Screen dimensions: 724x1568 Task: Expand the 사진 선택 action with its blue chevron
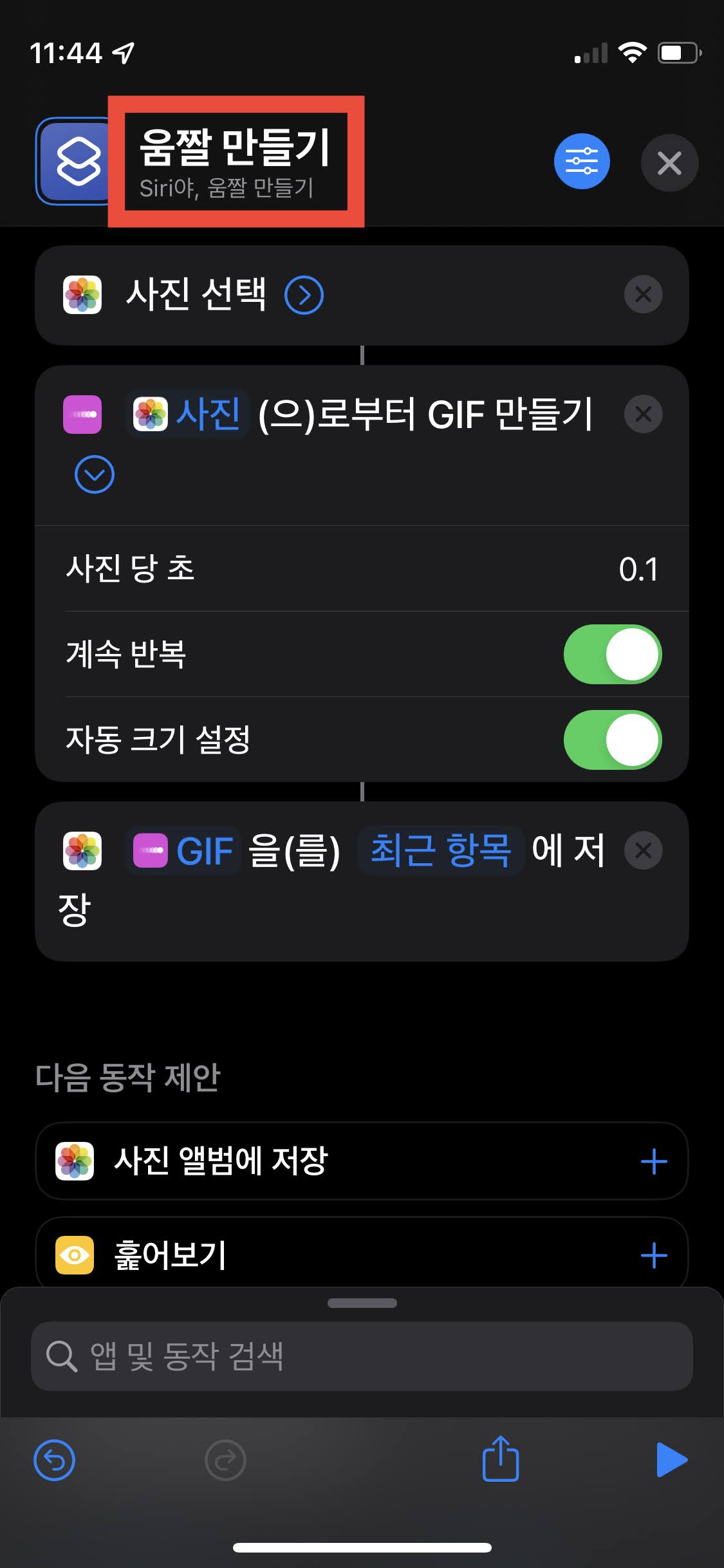305,295
